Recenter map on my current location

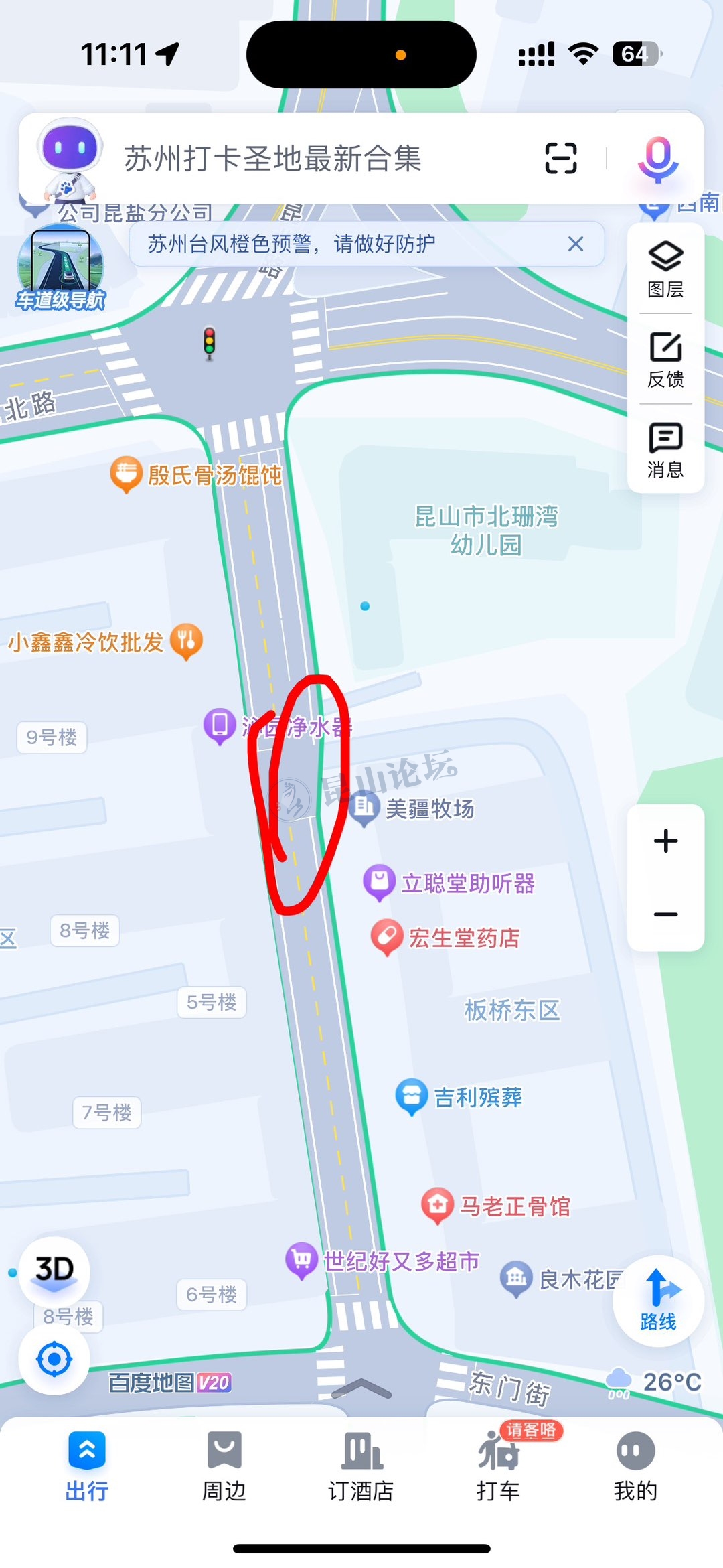pyautogui.click(x=54, y=1360)
